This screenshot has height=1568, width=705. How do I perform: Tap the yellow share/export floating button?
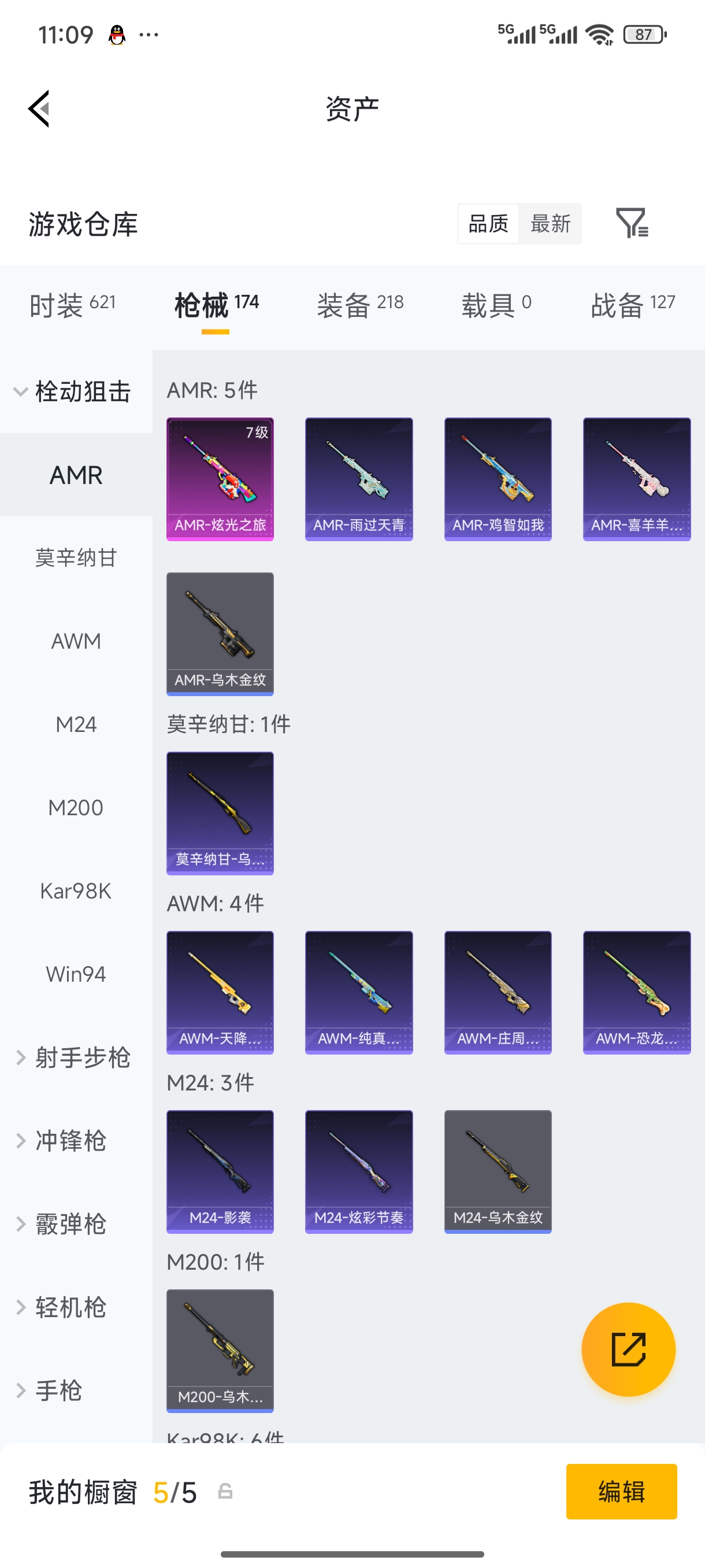pyautogui.click(x=628, y=1349)
